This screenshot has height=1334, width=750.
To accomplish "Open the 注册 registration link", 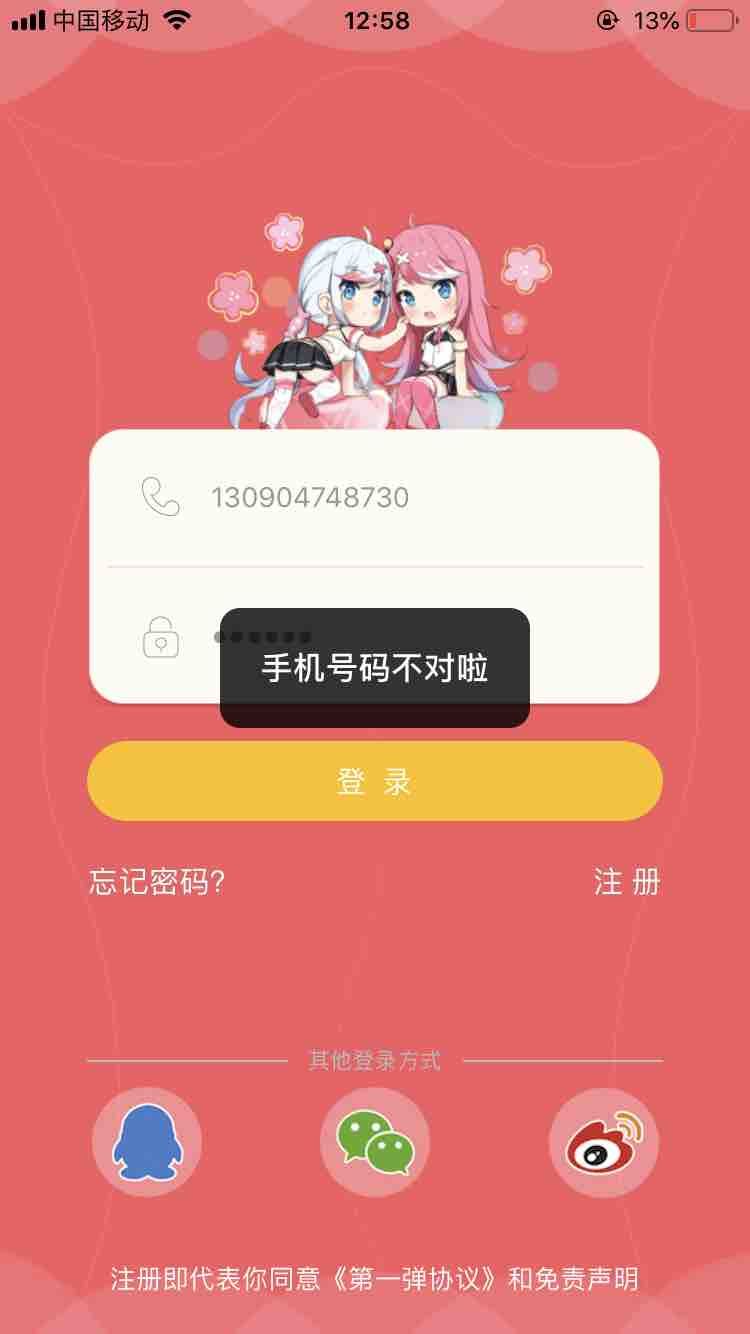I will pyautogui.click(x=628, y=882).
